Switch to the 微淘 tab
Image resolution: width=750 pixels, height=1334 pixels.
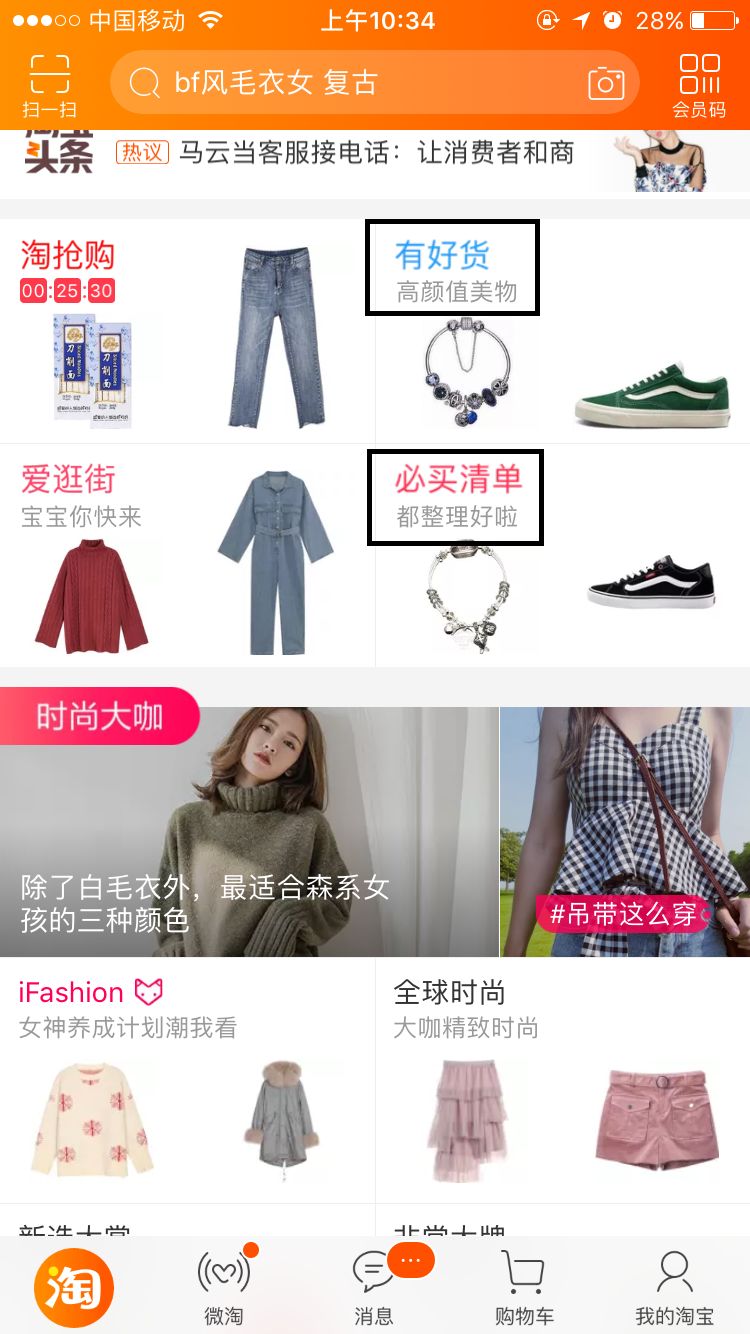coord(224,1286)
